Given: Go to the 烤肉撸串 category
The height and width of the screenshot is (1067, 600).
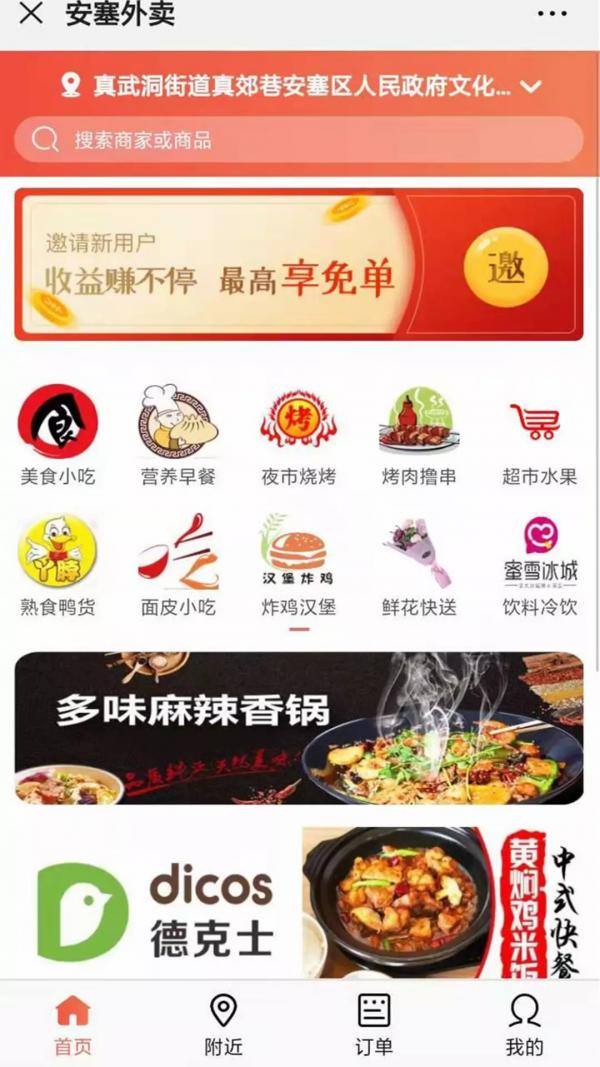Looking at the screenshot, I should click(419, 436).
